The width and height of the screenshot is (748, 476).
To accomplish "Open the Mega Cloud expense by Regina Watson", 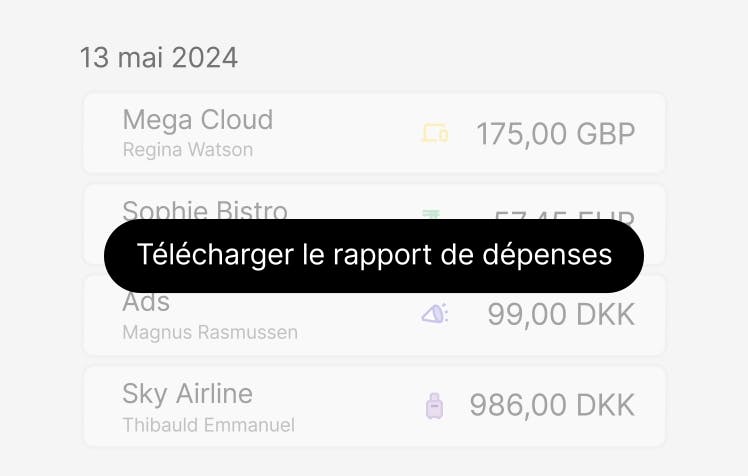I will (373, 133).
